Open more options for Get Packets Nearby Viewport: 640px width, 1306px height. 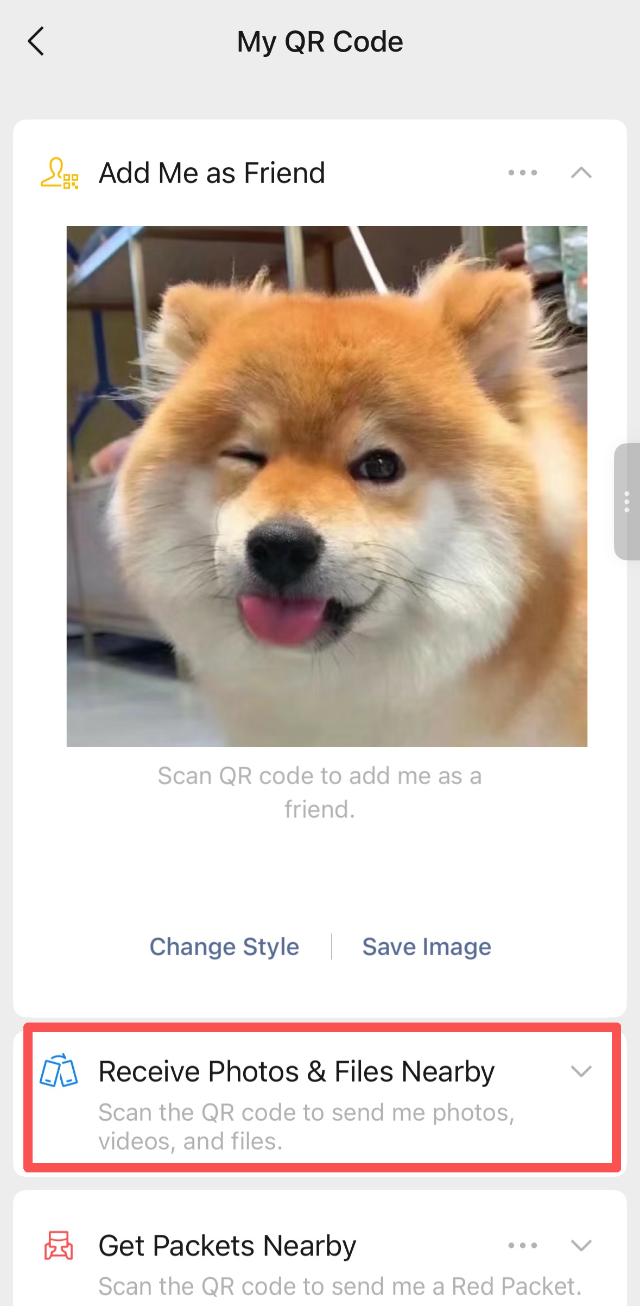(523, 1246)
